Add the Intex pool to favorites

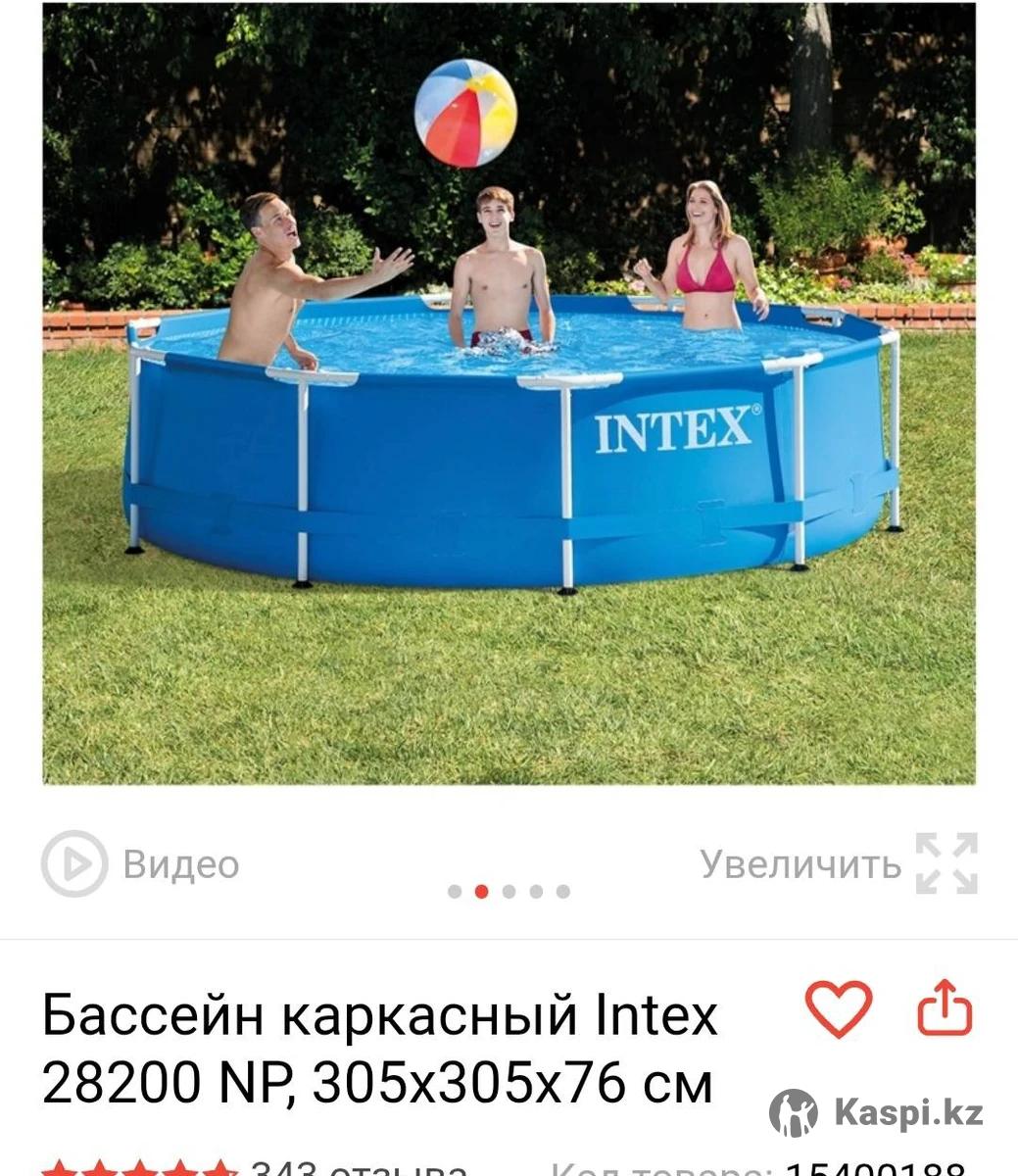pyautogui.click(x=839, y=1008)
